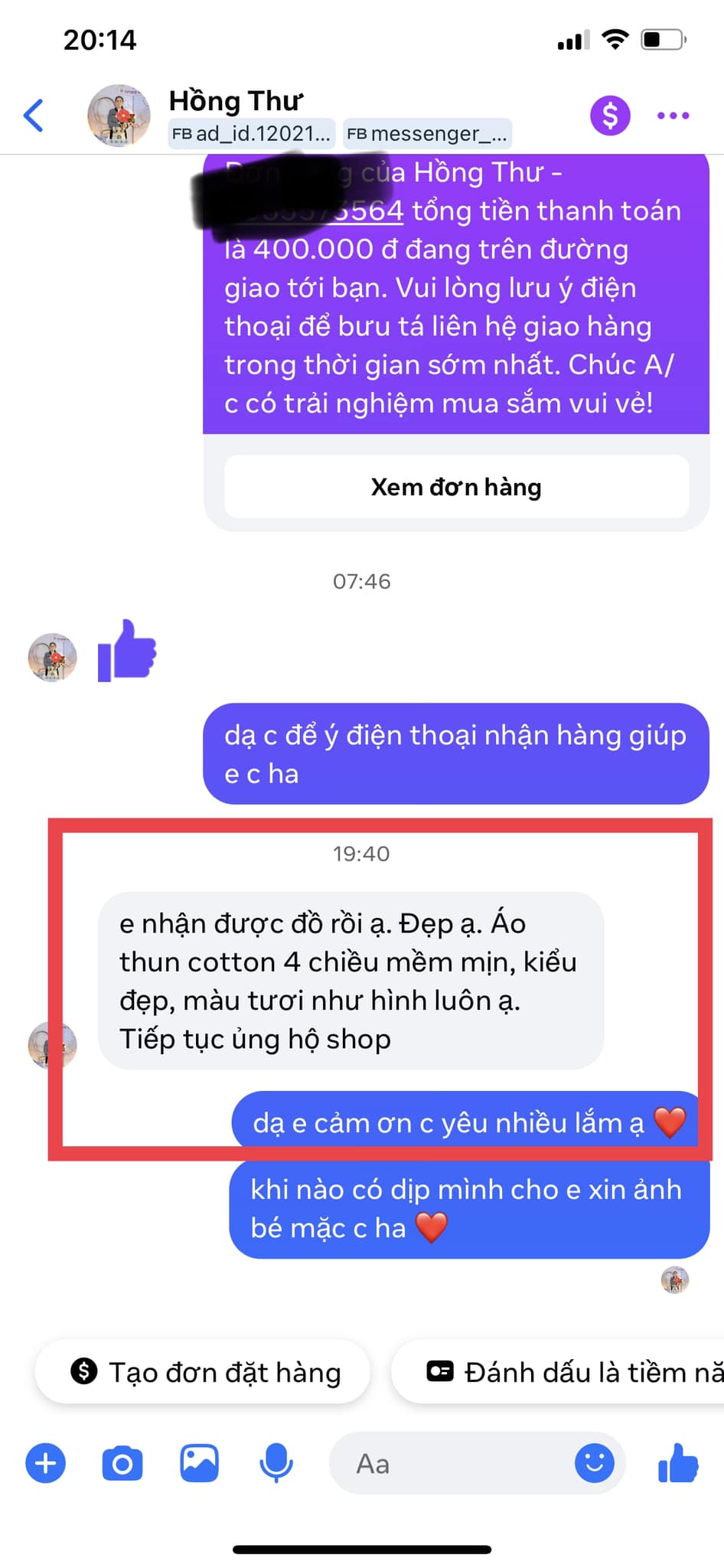Image resolution: width=724 pixels, height=1568 pixels.
Task: Send a thumbs-up like
Action: 678,1463
